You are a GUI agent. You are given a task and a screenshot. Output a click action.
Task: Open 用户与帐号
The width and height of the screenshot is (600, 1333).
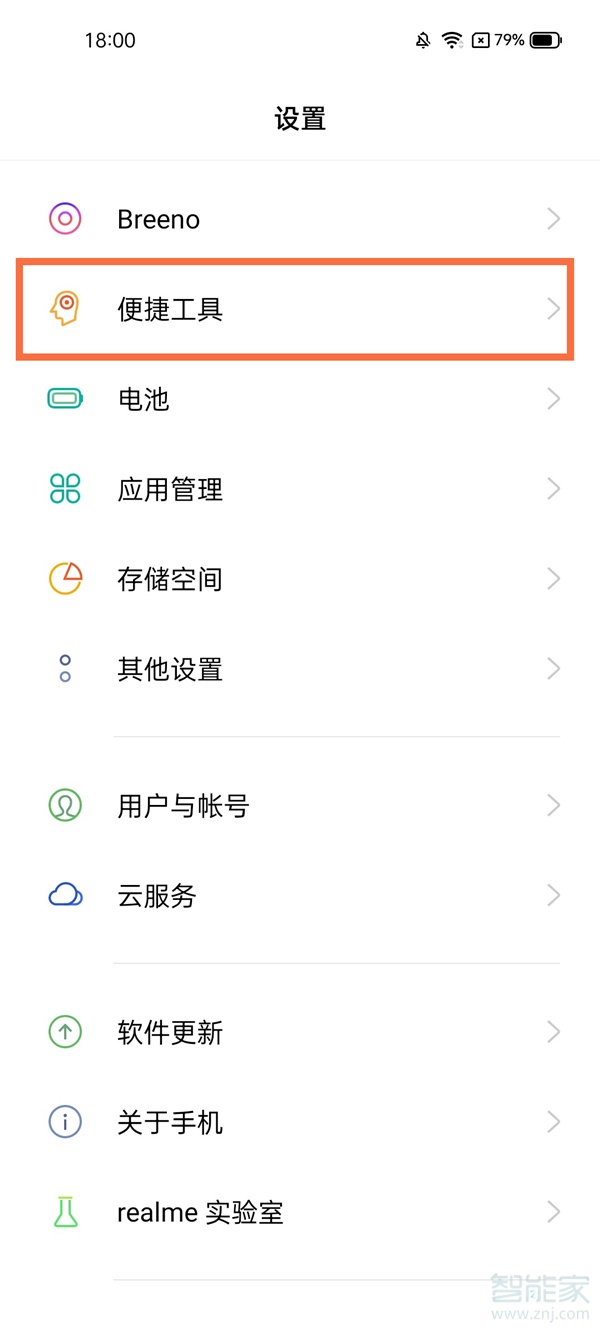coord(300,806)
